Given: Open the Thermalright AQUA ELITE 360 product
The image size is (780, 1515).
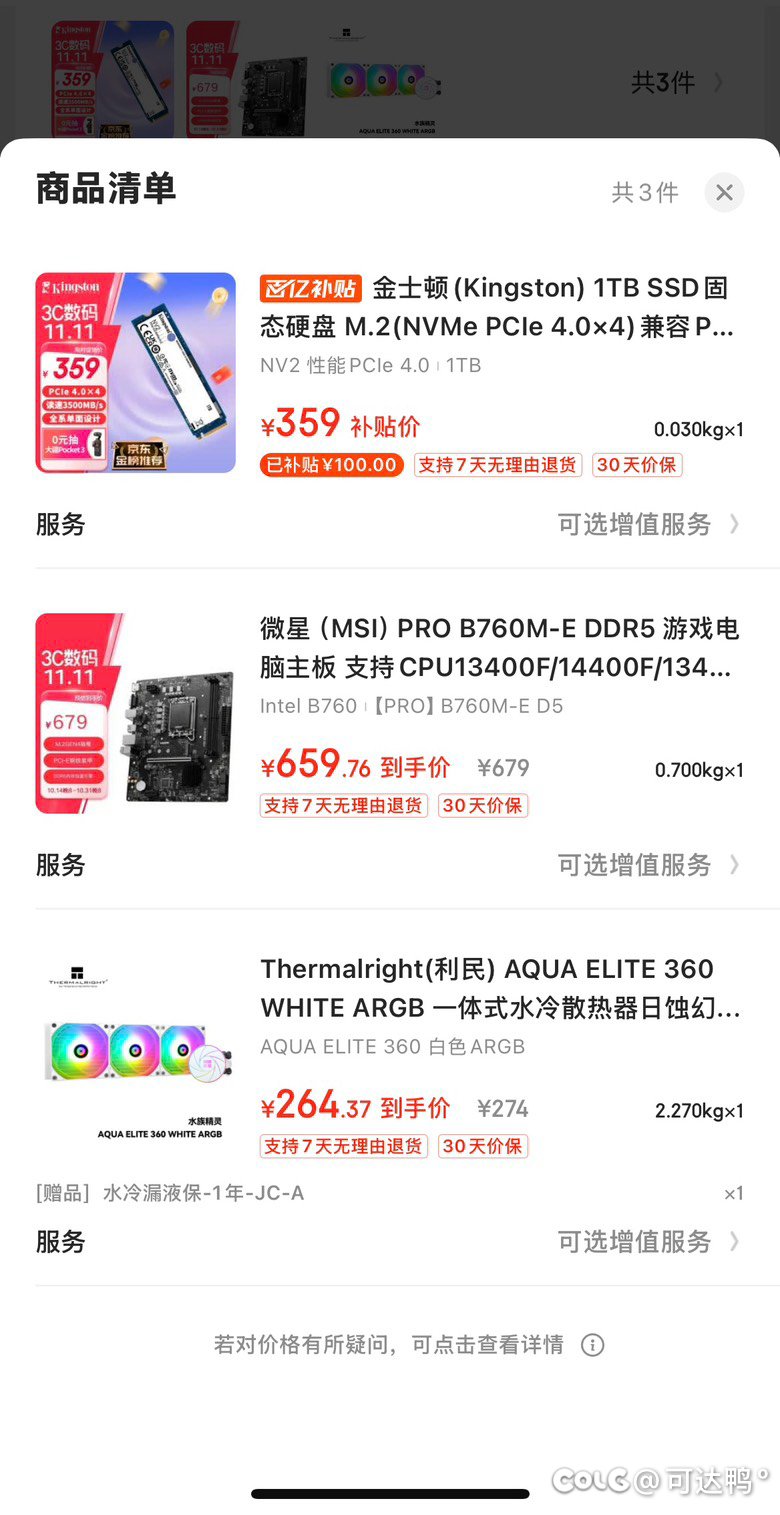Looking at the screenshot, I should (x=500, y=988).
